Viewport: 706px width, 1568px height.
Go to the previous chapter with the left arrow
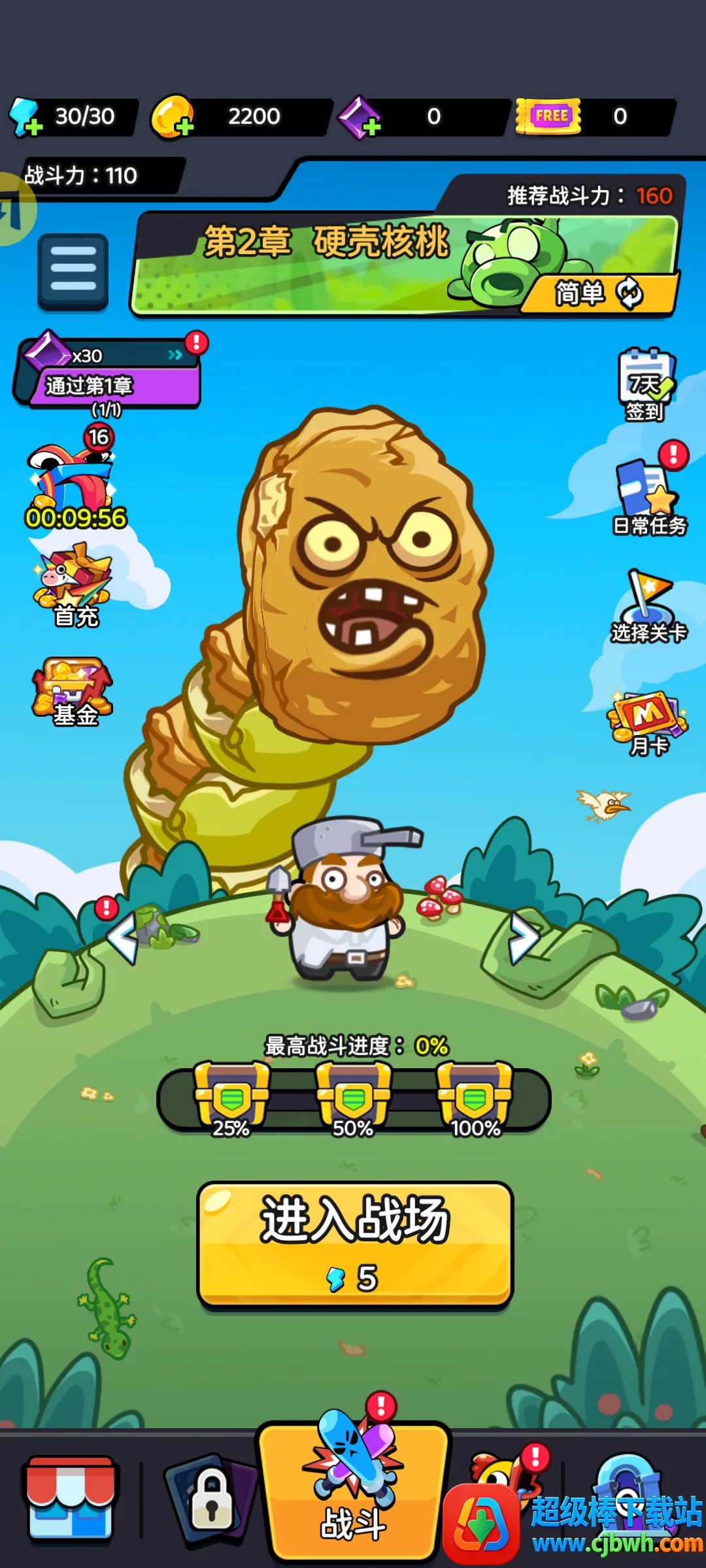point(123,937)
